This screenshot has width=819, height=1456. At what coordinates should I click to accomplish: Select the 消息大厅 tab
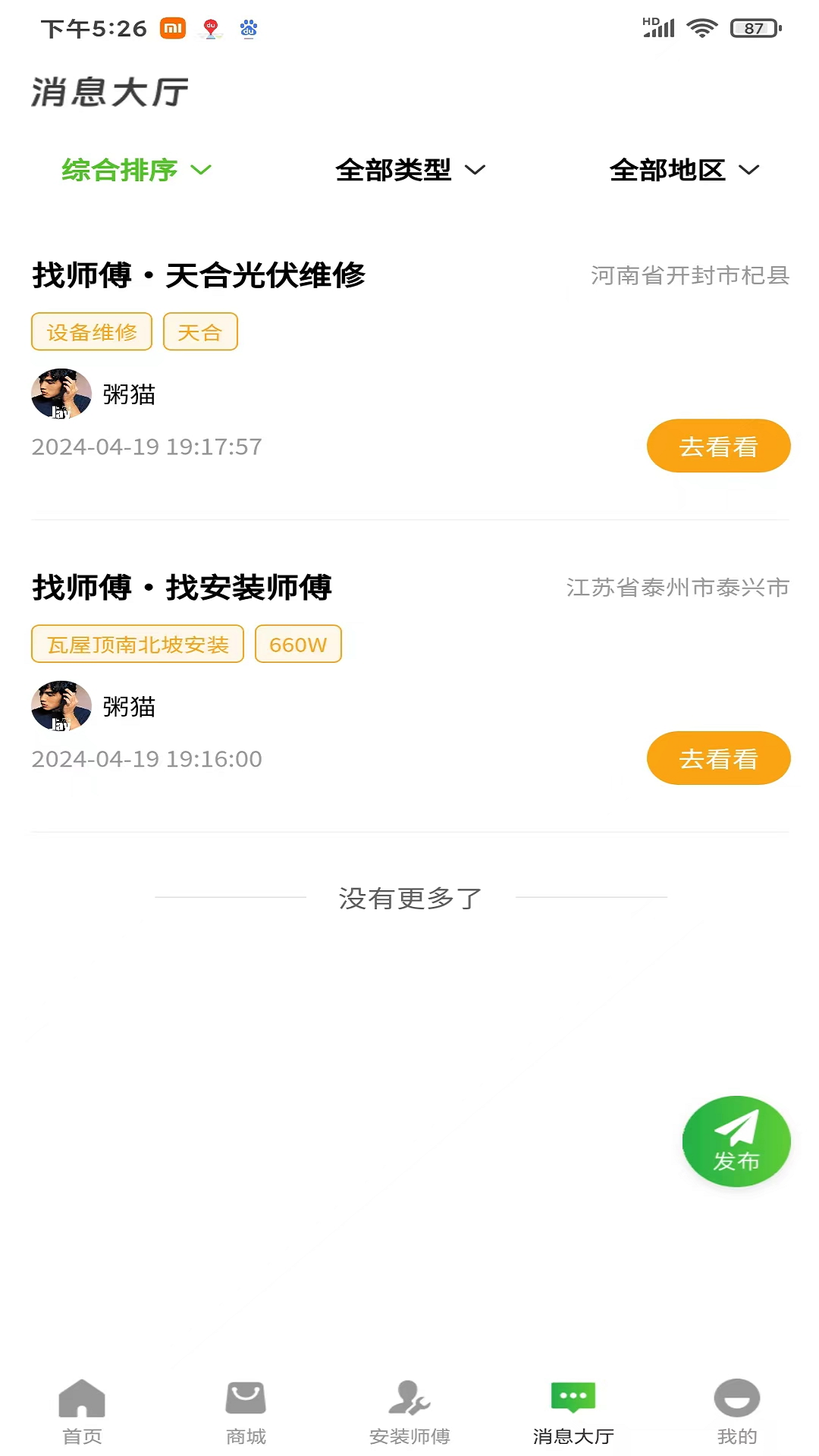click(x=573, y=1412)
